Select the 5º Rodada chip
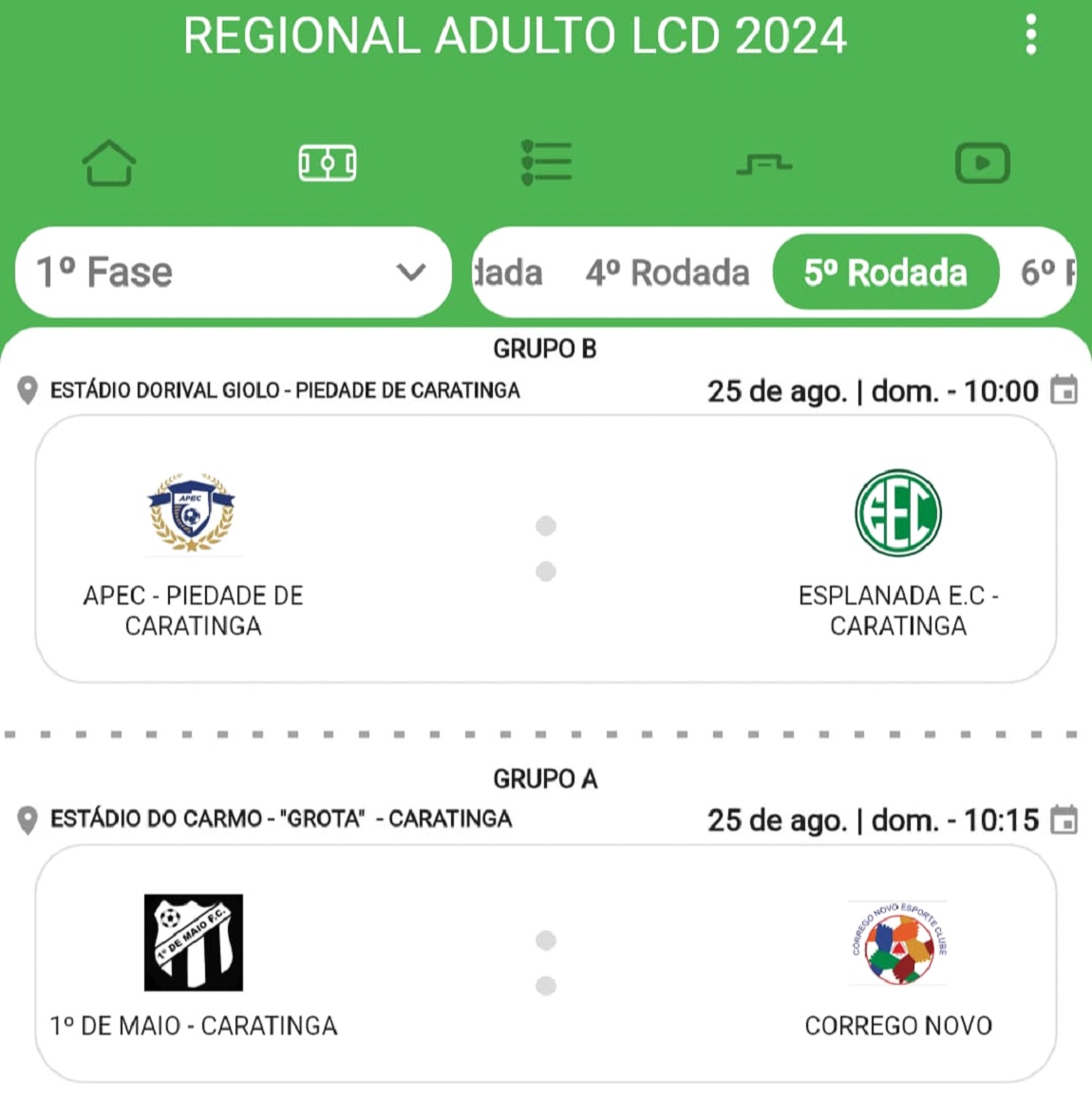This screenshot has width=1092, height=1097. pyautogui.click(x=885, y=273)
